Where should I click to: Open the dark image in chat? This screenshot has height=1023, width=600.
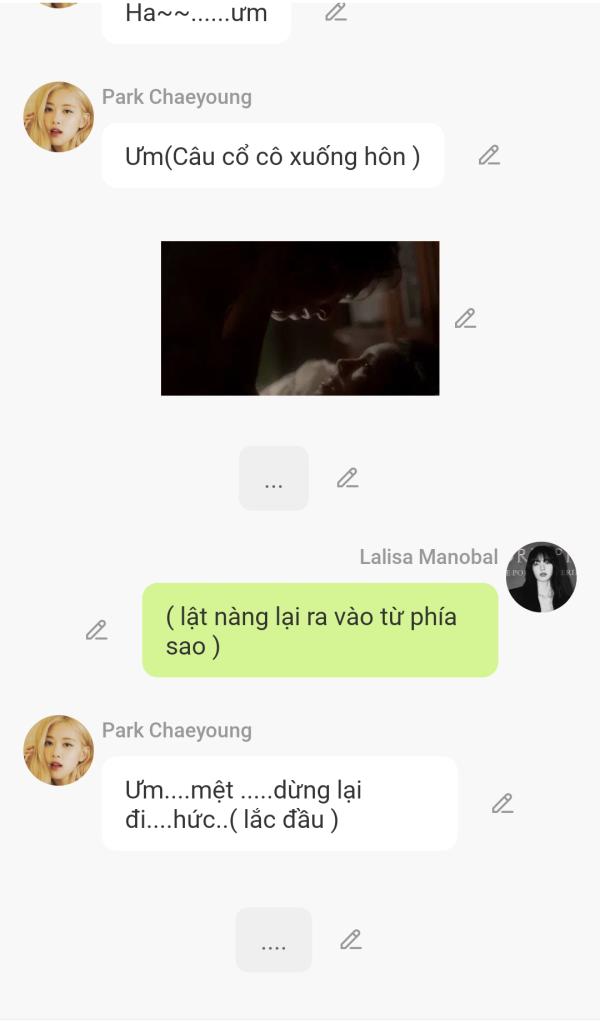300,318
